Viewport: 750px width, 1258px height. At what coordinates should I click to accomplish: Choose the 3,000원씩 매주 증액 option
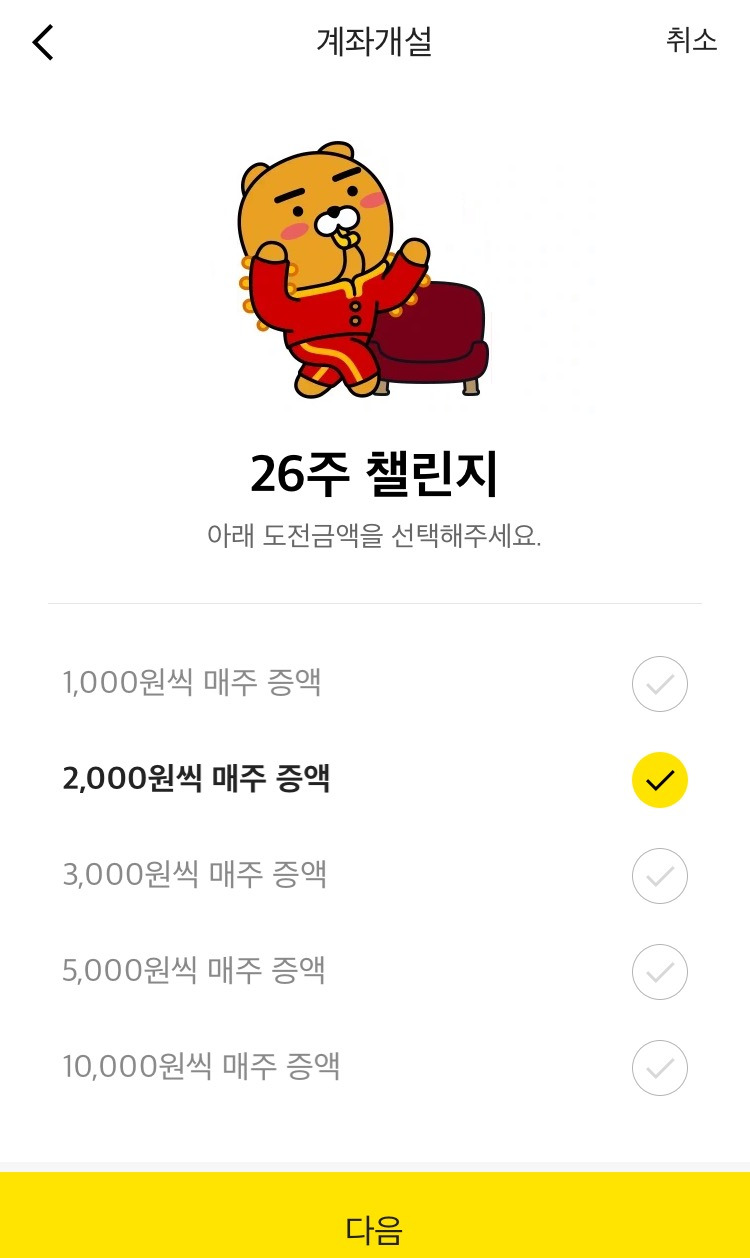pos(375,876)
